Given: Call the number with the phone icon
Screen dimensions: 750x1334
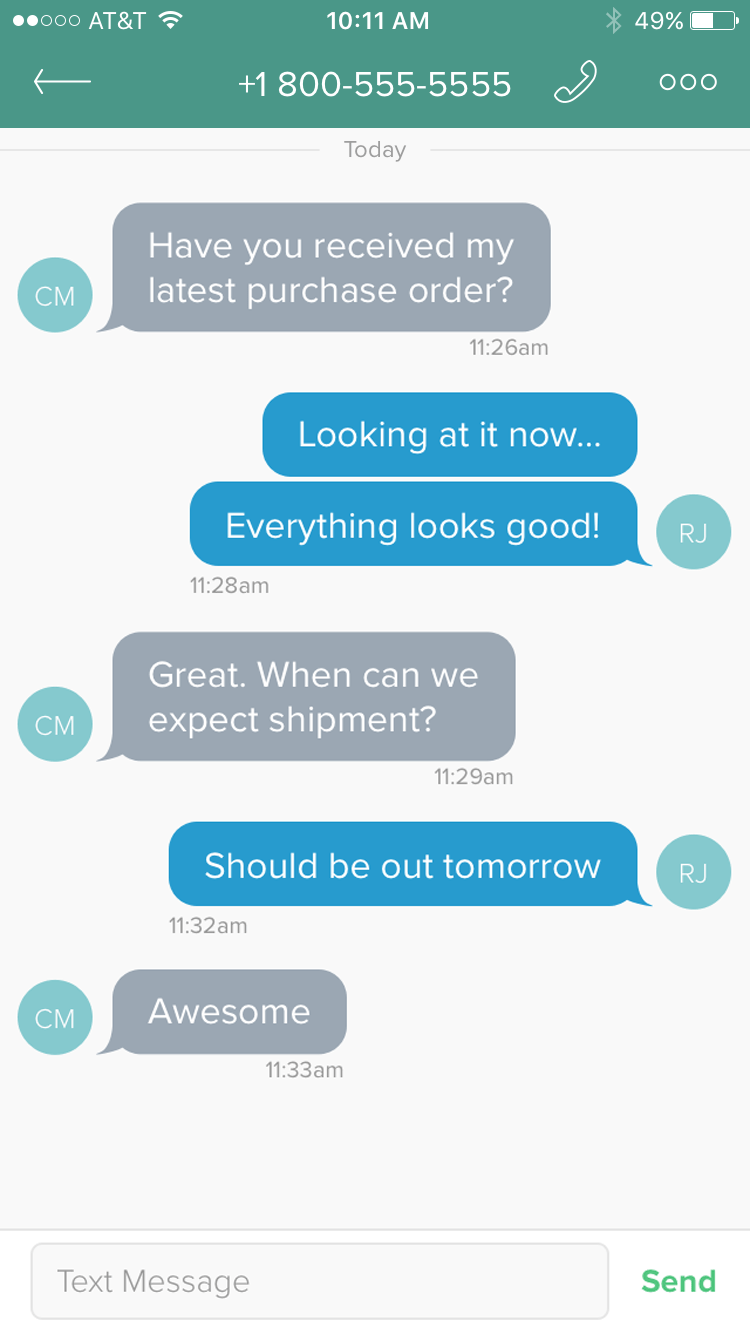Looking at the screenshot, I should coord(576,83).
